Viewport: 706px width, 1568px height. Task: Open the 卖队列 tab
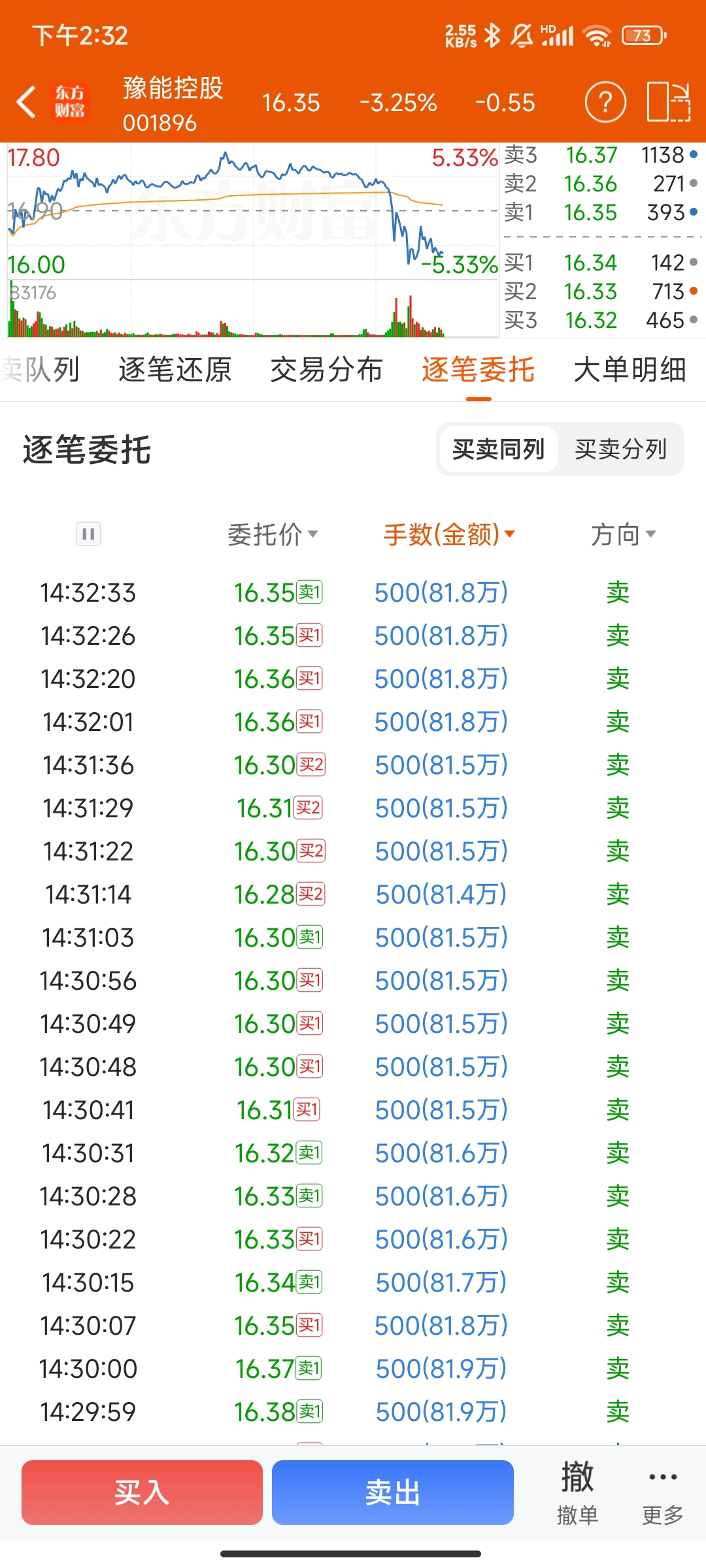(x=39, y=370)
